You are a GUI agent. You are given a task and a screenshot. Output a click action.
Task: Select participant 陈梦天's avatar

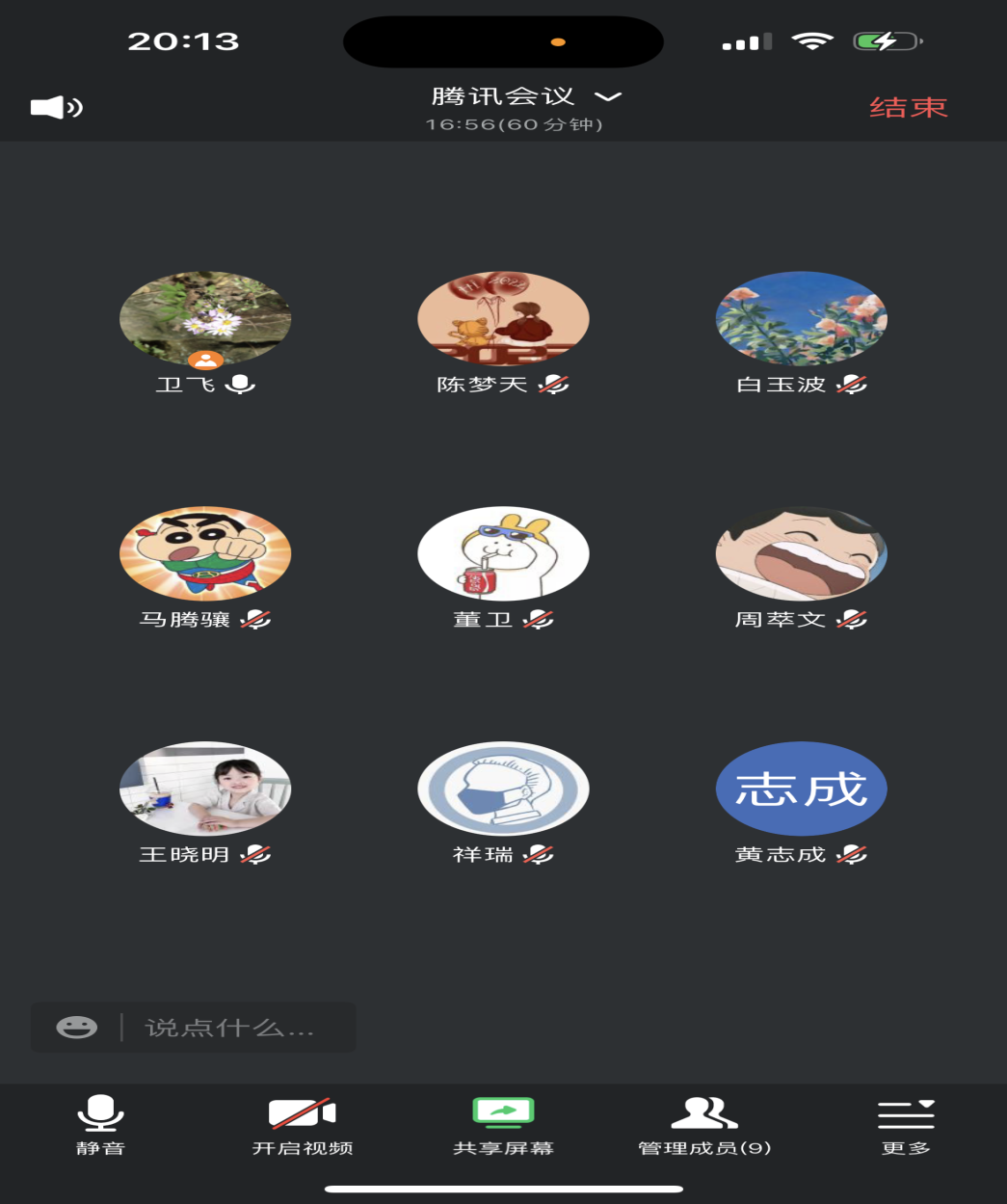[503, 319]
